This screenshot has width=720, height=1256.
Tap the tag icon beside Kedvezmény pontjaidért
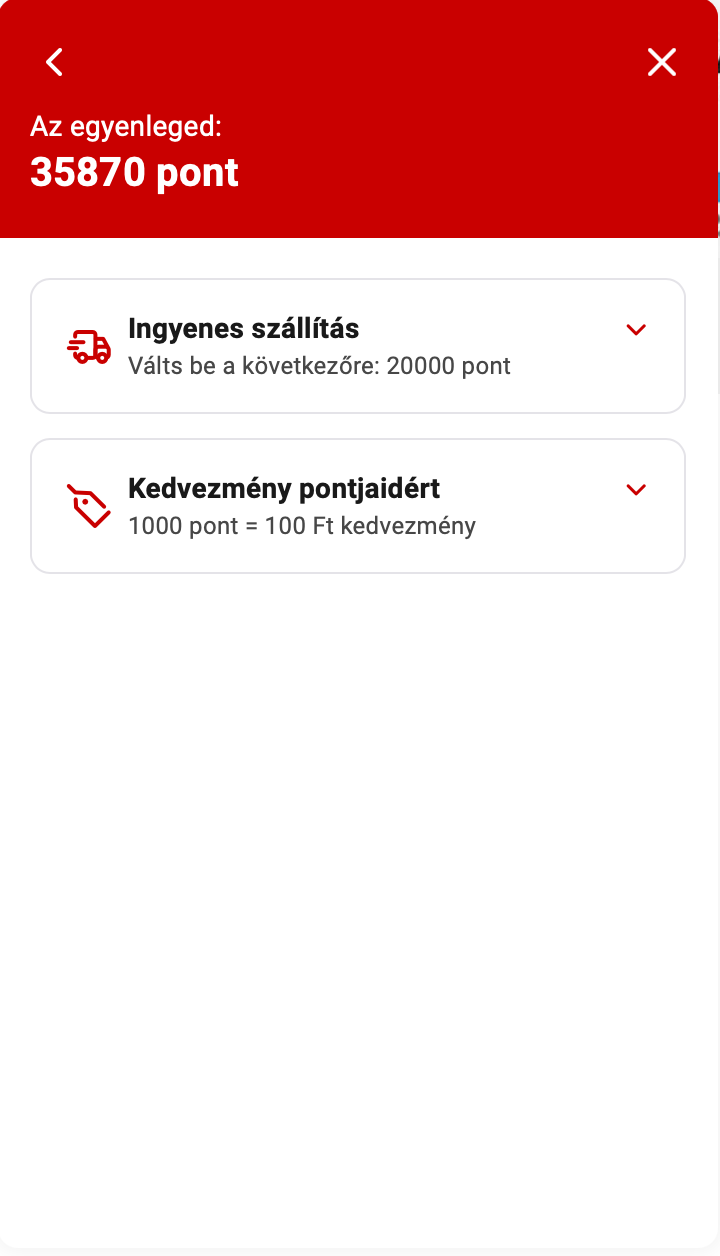[x=89, y=505]
